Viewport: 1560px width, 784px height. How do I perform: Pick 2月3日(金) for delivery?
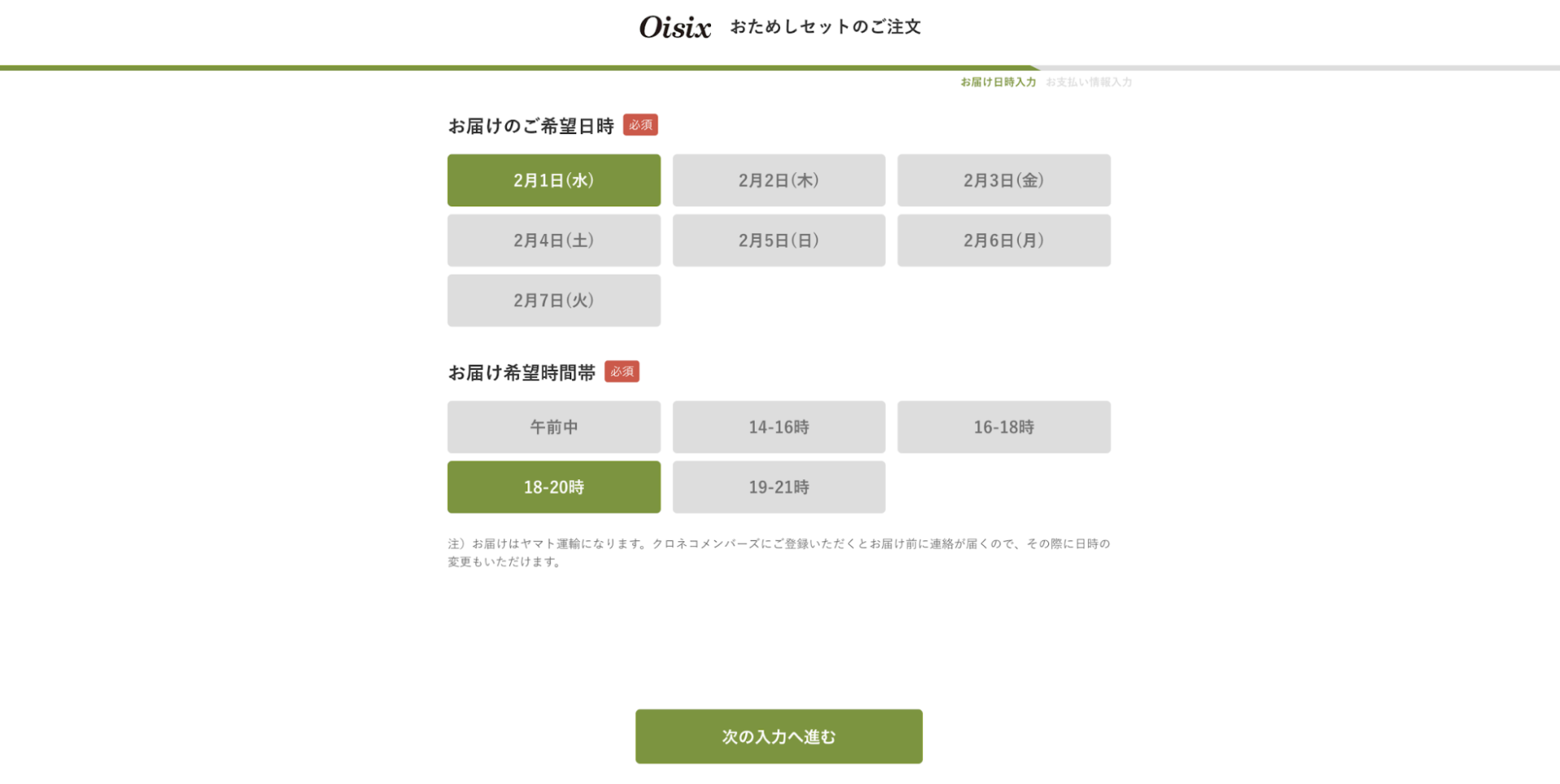[x=1003, y=180]
